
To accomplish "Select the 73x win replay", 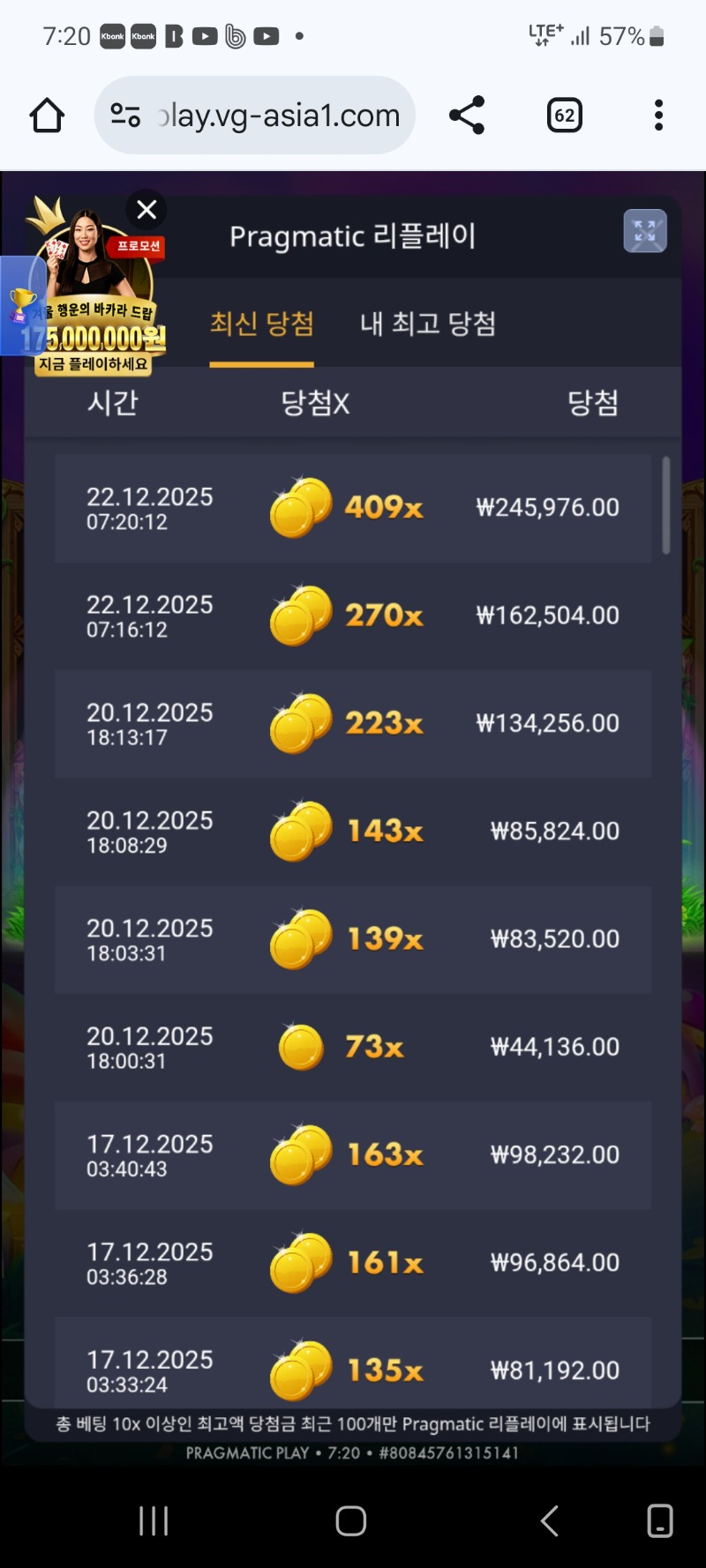I will 353,1047.
